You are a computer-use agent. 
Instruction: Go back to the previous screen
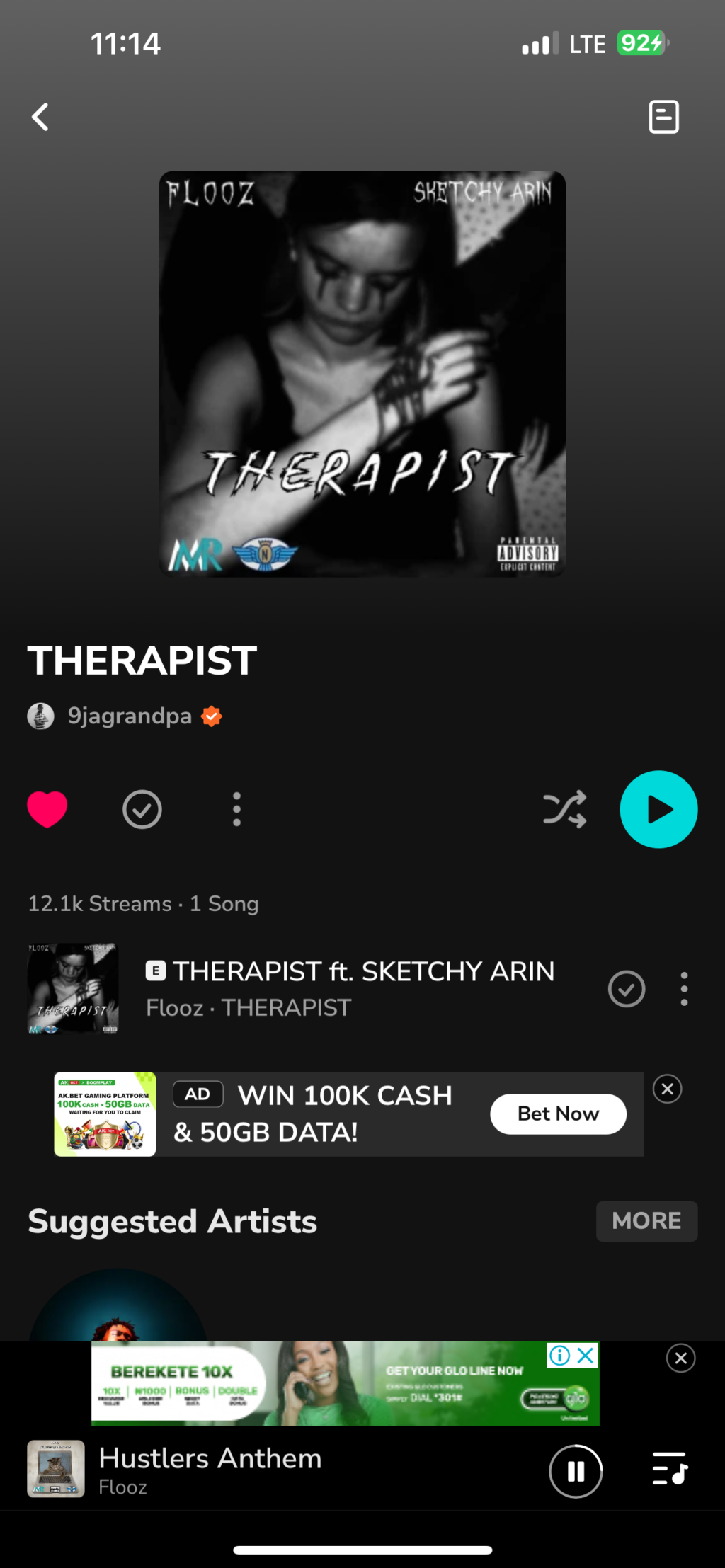coord(41,117)
